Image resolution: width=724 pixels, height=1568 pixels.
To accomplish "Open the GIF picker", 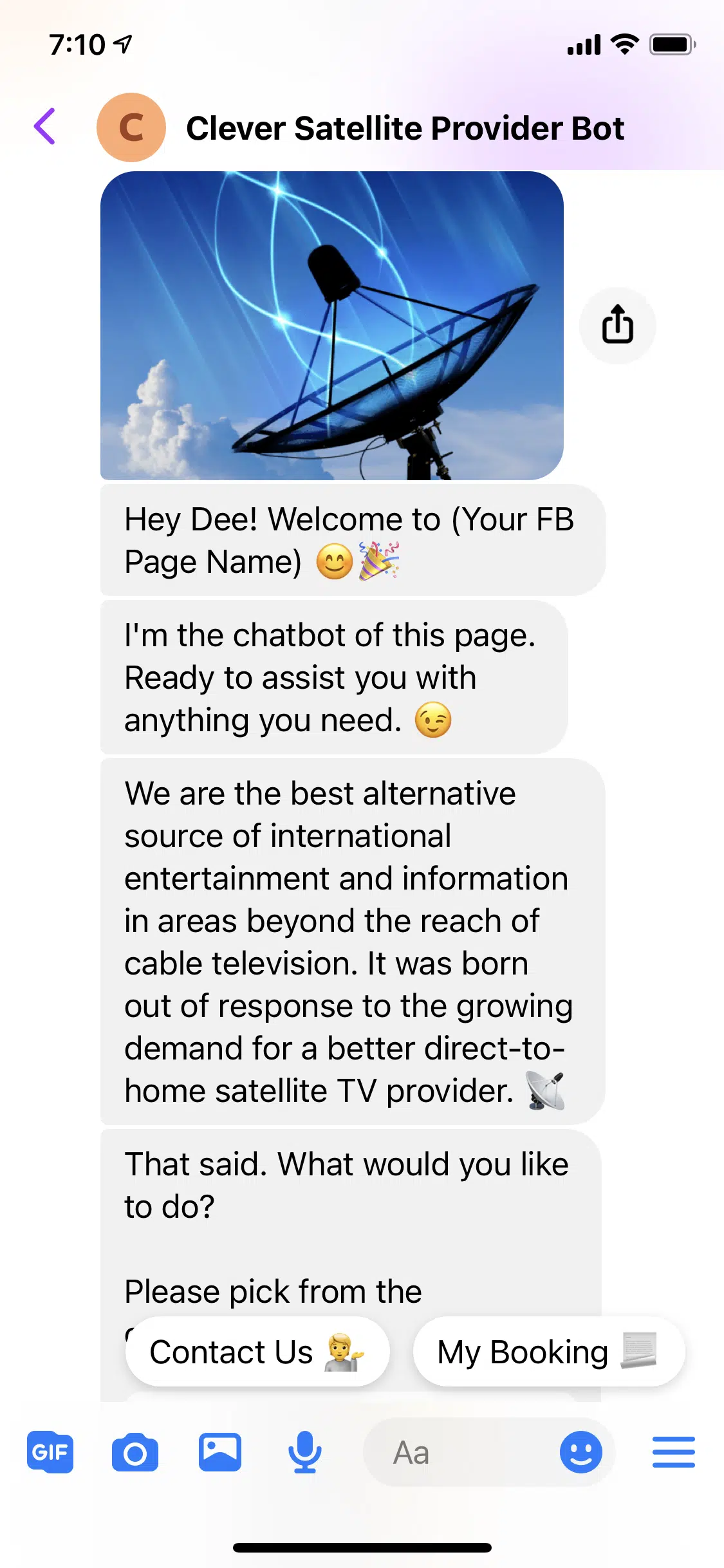I will [50, 1452].
